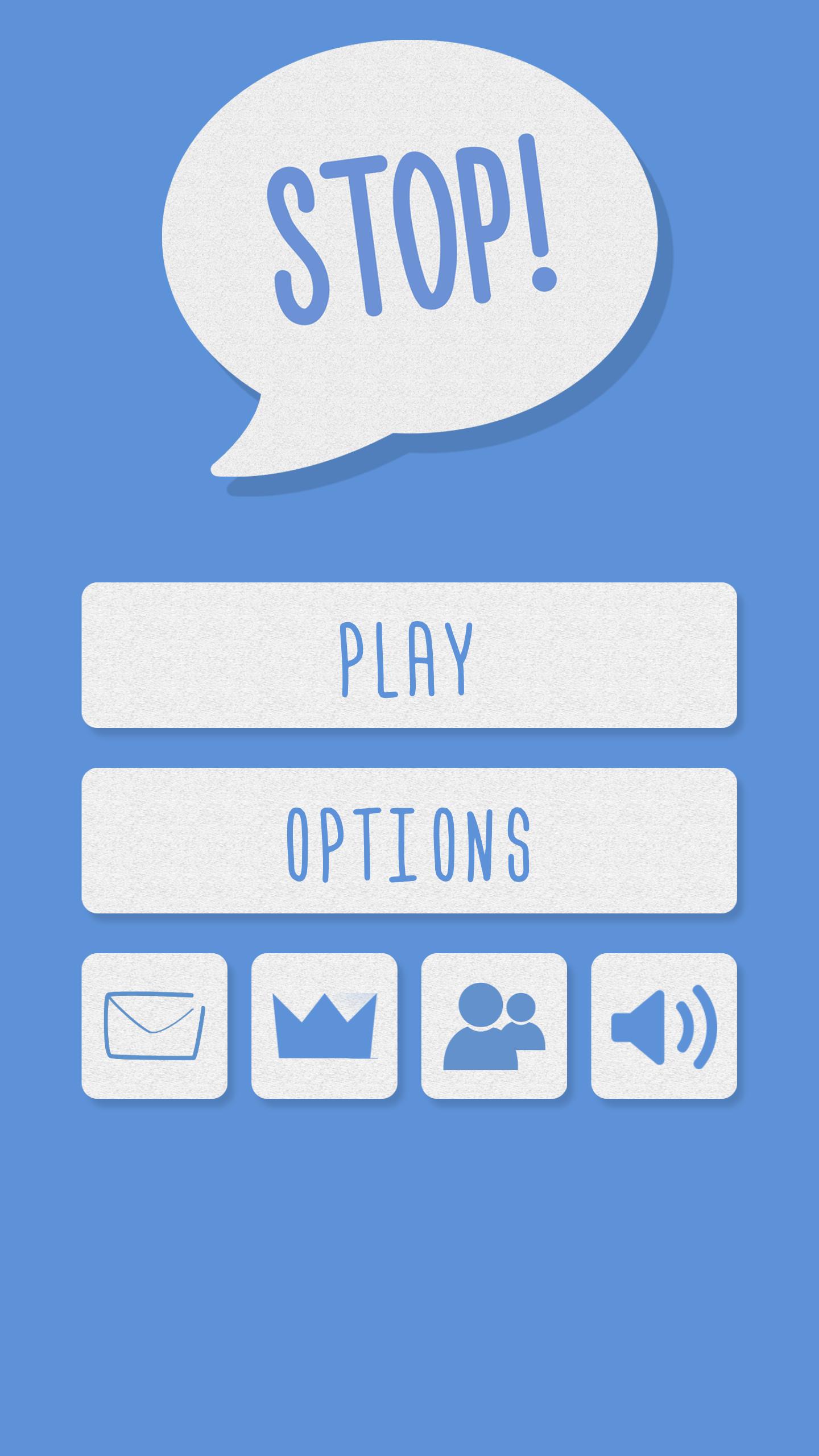Screen dimensions: 819x1456
Task: View the crown leaderboard
Action: click(x=324, y=1026)
